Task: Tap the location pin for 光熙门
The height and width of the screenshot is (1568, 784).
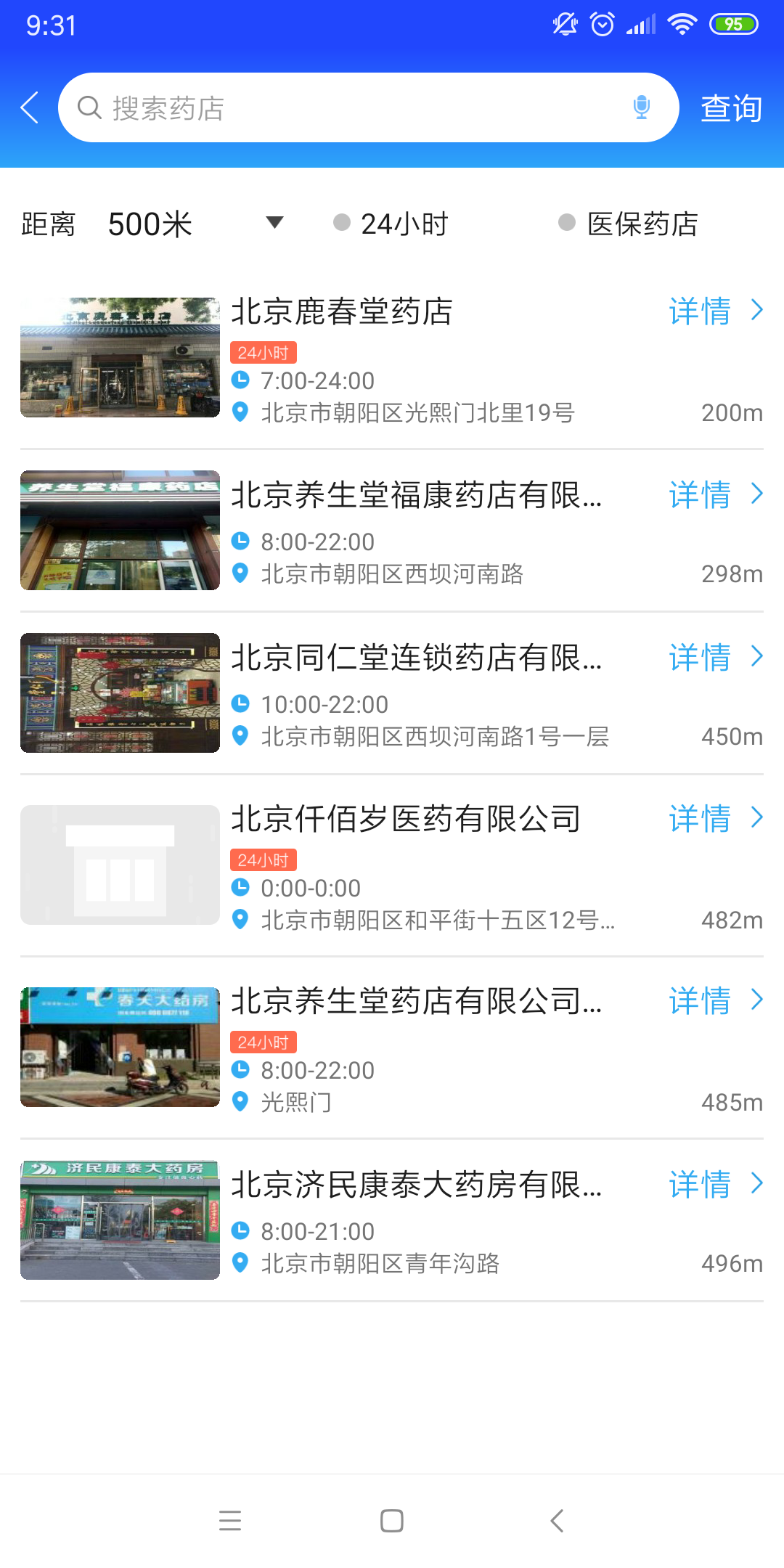Action: [x=240, y=1102]
